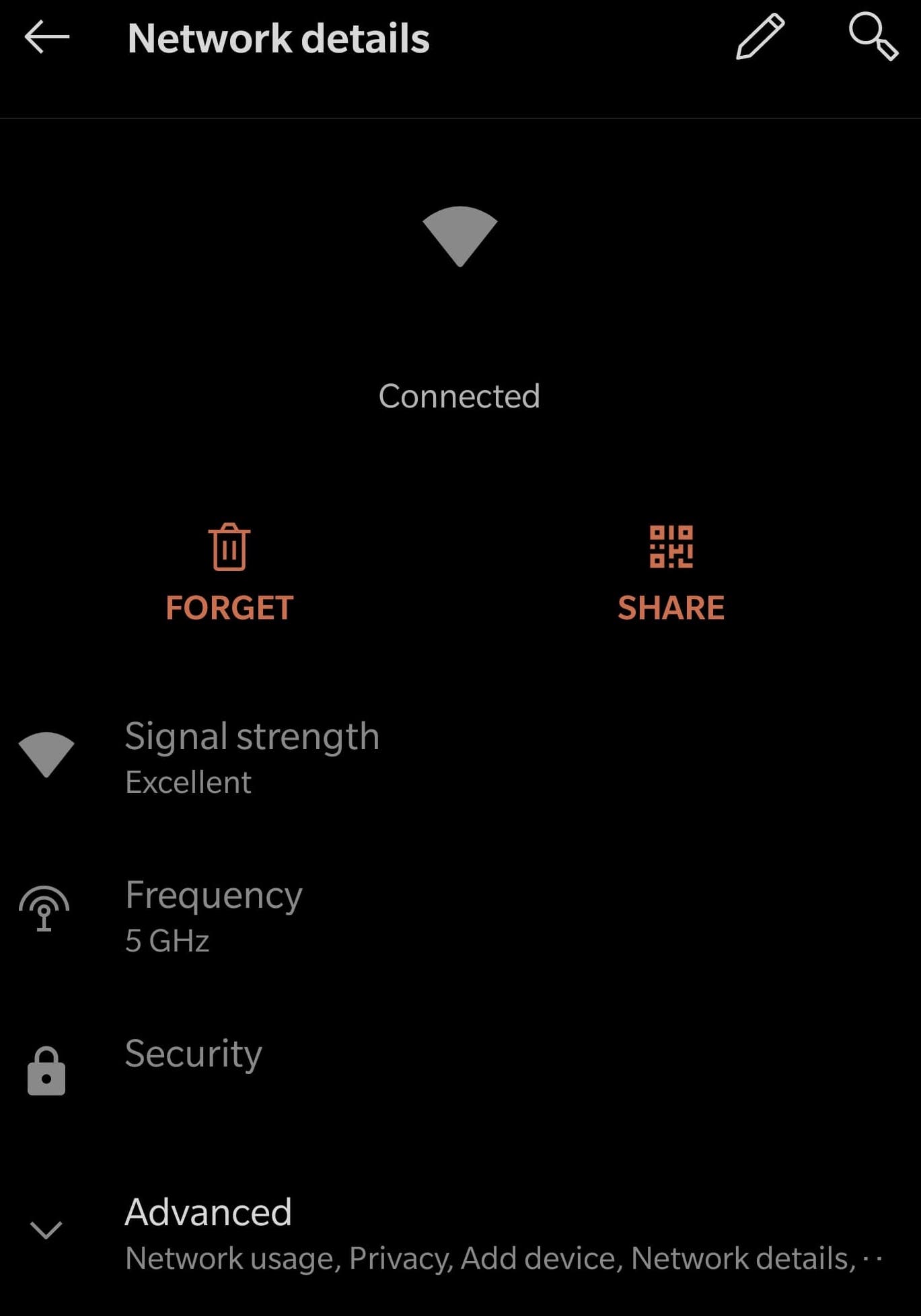This screenshot has width=921, height=1316.
Task: Tap the FORGET text button
Action: 229,607
